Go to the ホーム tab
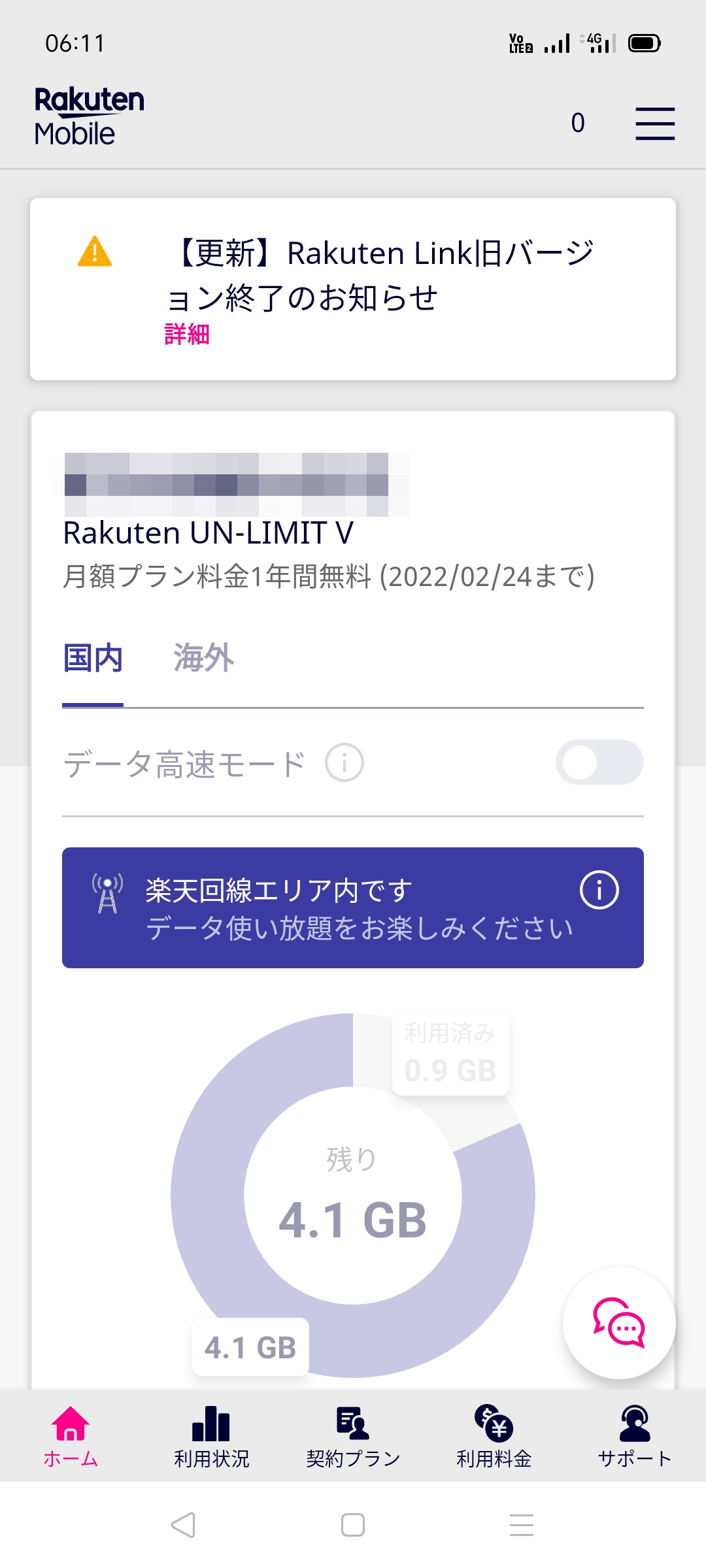706x1568 pixels. point(71,1436)
